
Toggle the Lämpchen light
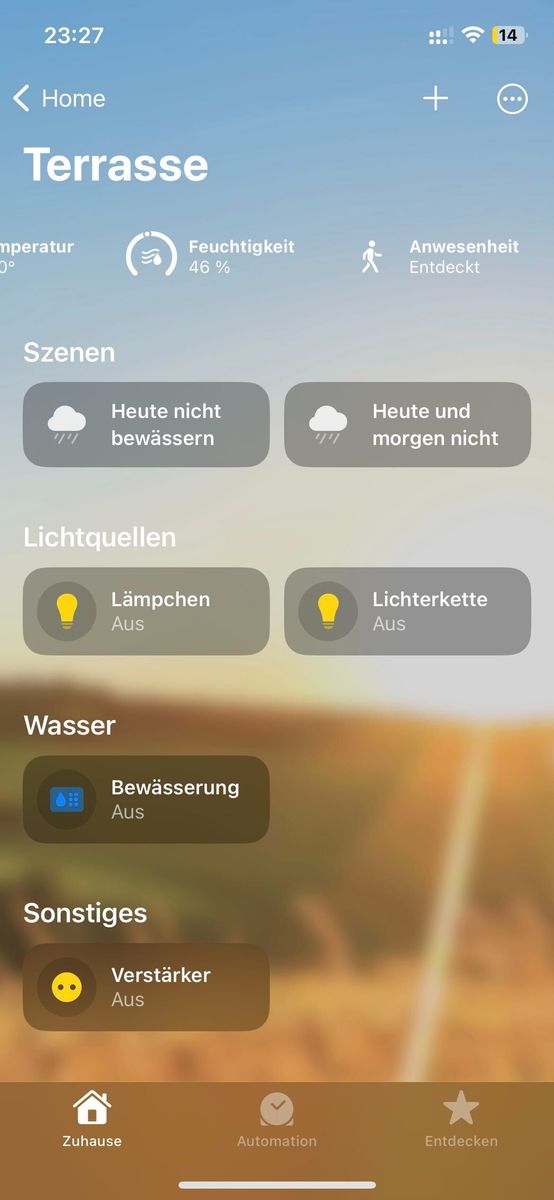[146, 611]
